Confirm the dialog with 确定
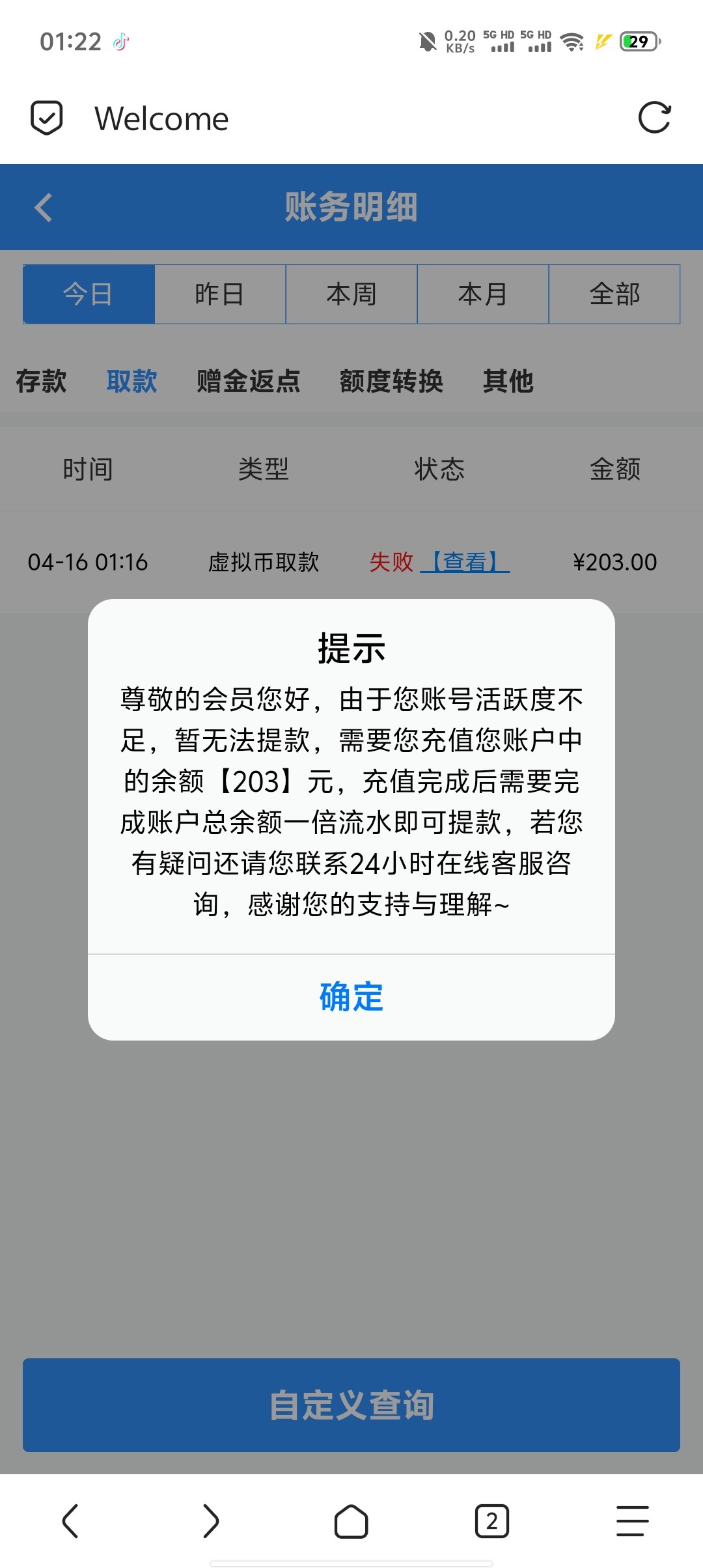This screenshot has height=1568, width=703. tap(351, 997)
